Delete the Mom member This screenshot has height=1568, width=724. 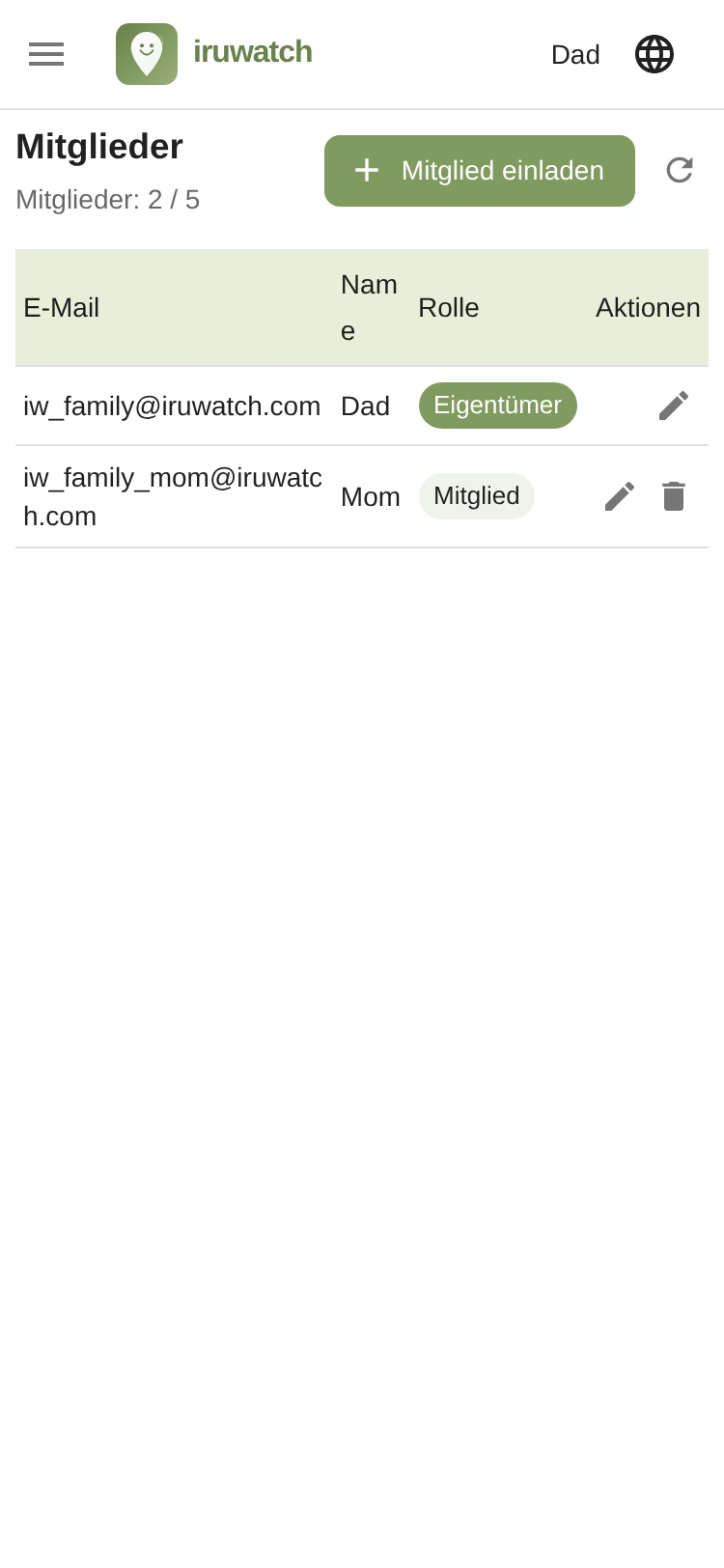tap(674, 496)
